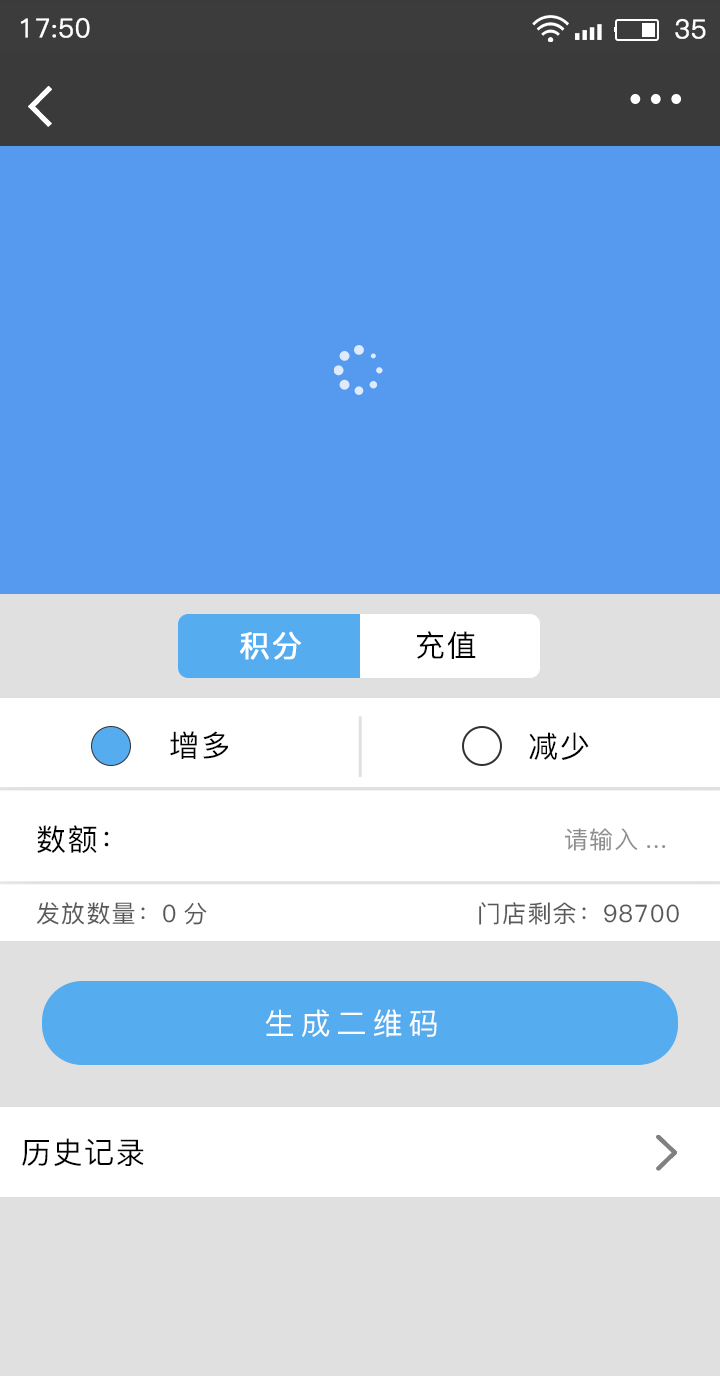Open the three-dot overflow menu

coord(655,99)
